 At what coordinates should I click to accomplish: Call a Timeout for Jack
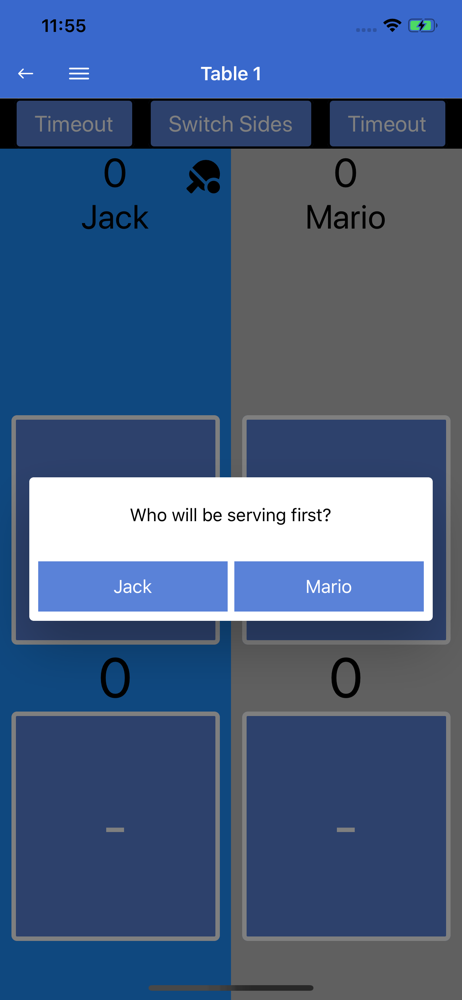(x=74, y=124)
